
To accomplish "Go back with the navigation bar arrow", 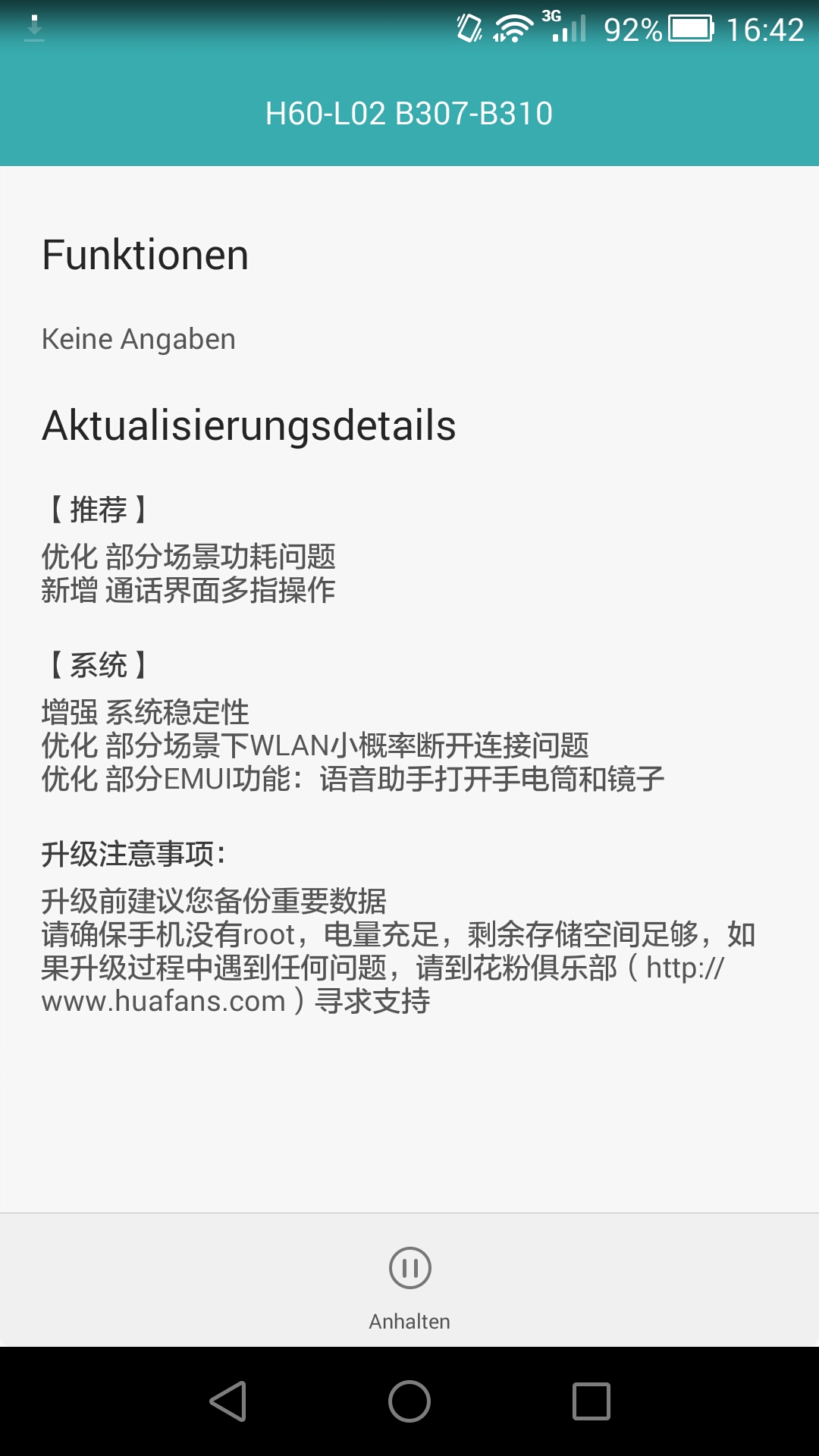I will [x=227, y=1401].
